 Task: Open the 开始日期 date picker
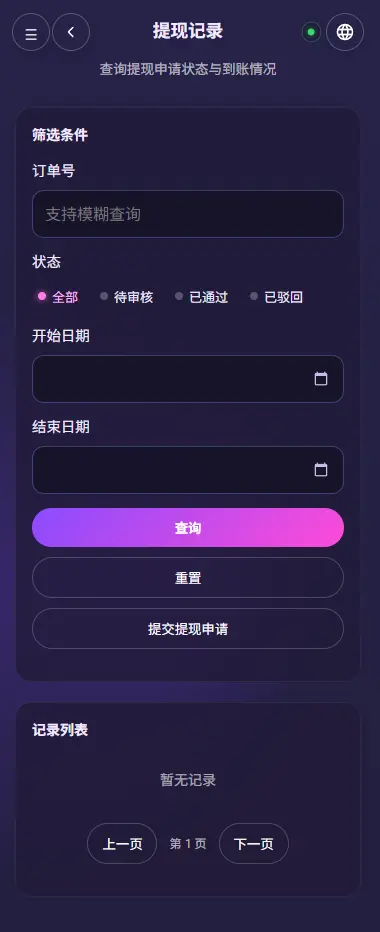(x=188, y=379)
